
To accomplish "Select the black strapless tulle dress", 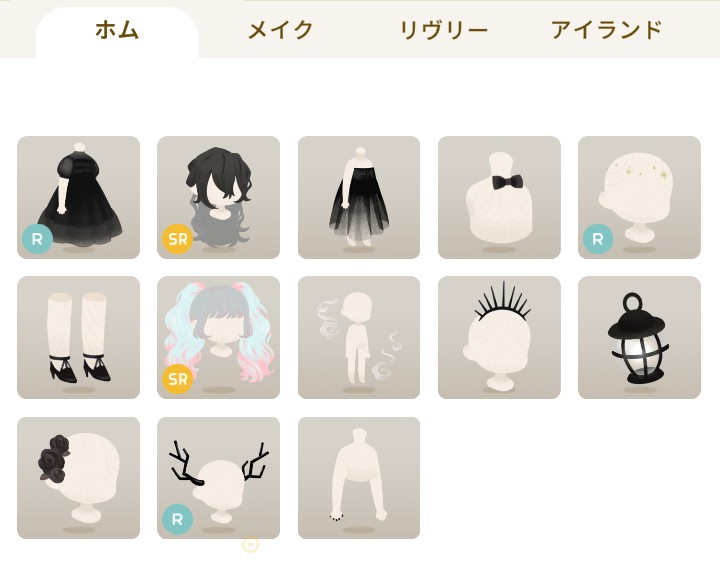I will [x=358, y=197].
